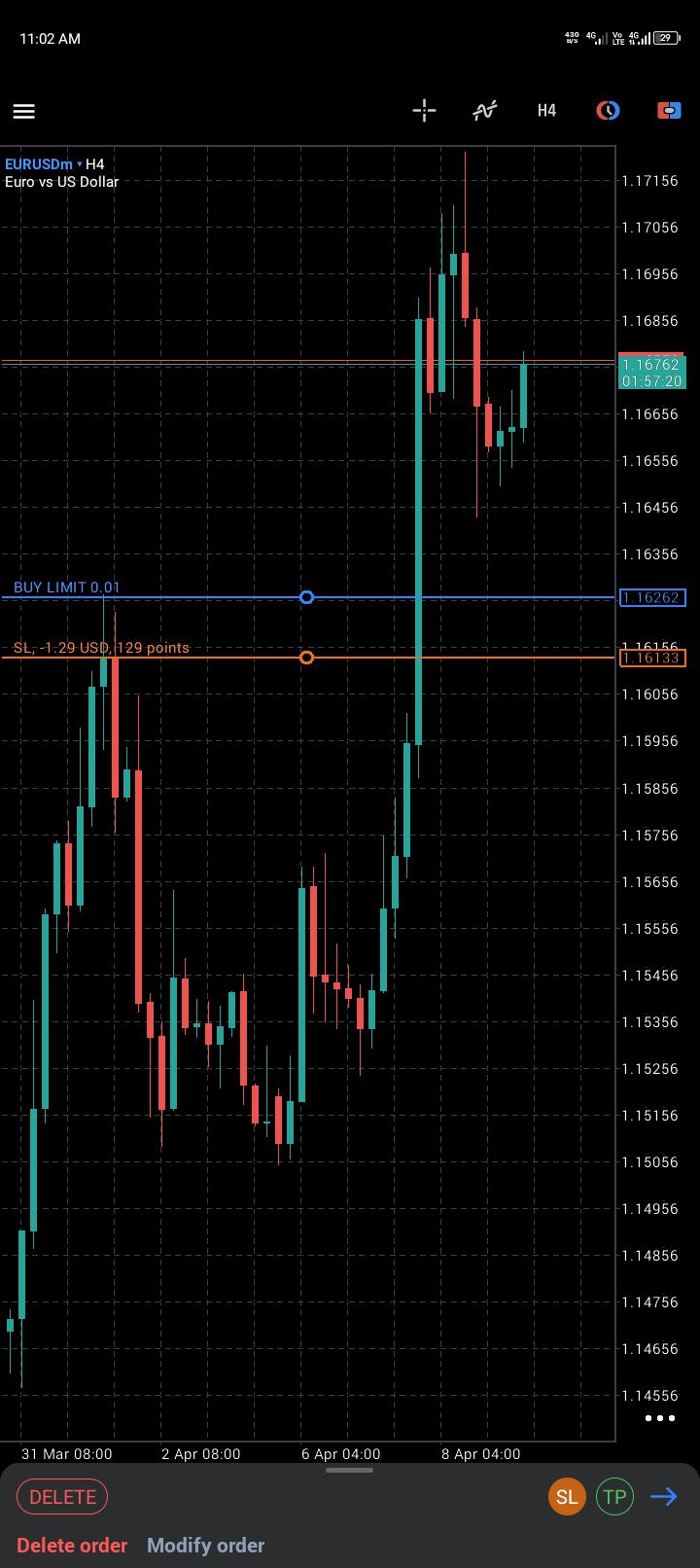This screenshot has width=700, height=1568.
Task: Open the three-dot chart options
Action: (660, 1418)
